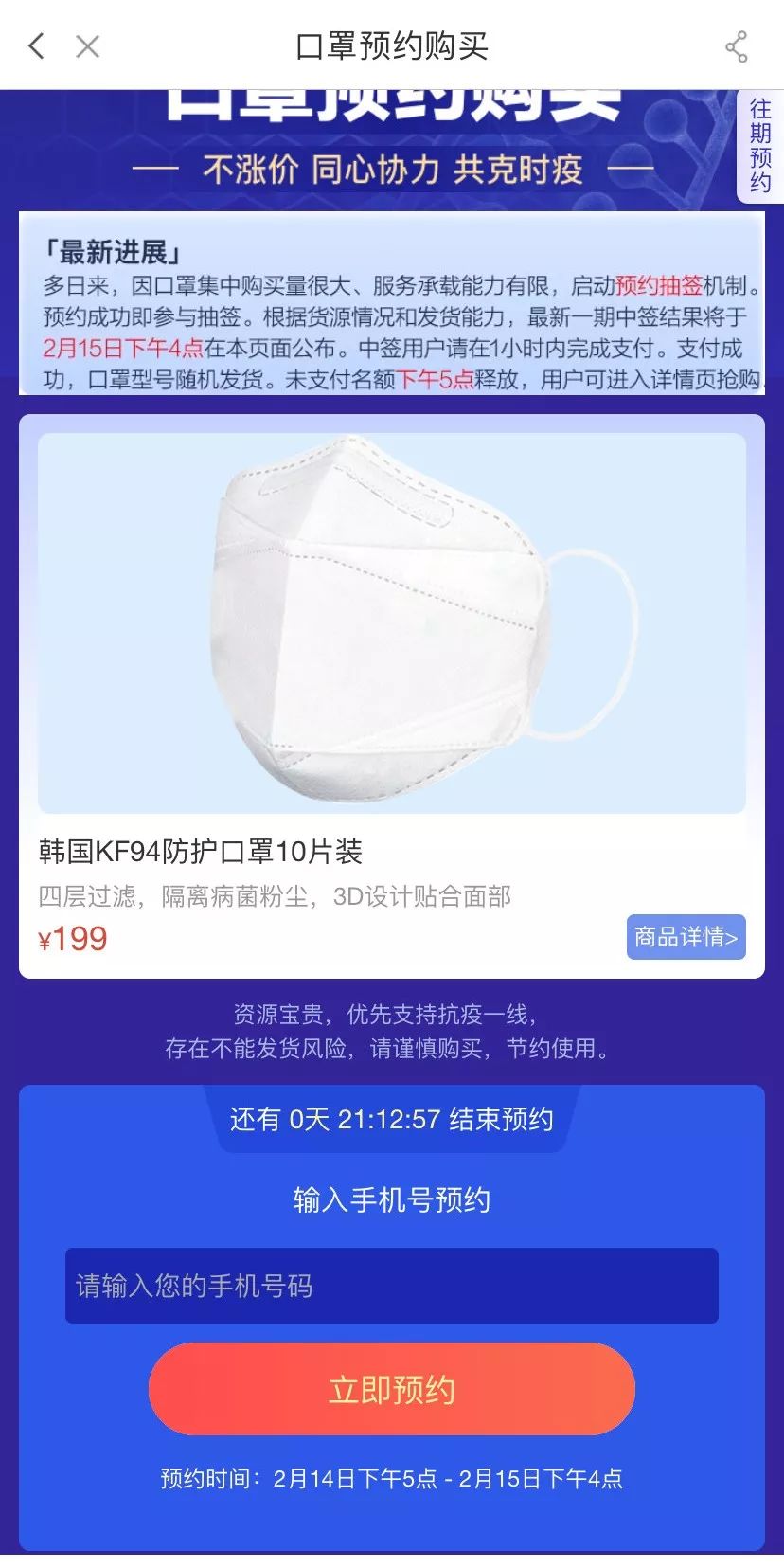Tap the X icon in the title bar
Image resolution: width=784 pixels, height=1568 pixels.
86,45
